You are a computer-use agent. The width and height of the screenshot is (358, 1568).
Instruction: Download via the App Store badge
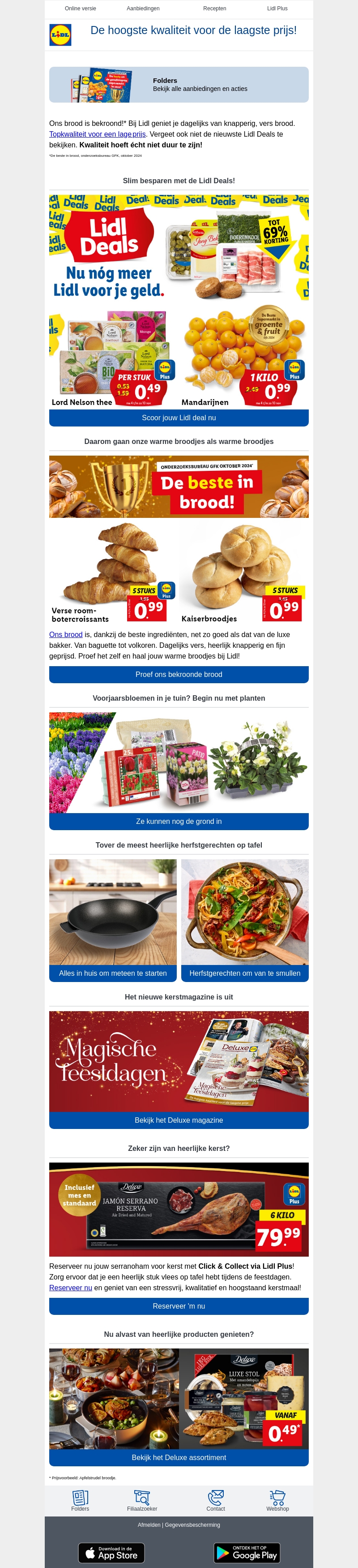coord(111,1553)
